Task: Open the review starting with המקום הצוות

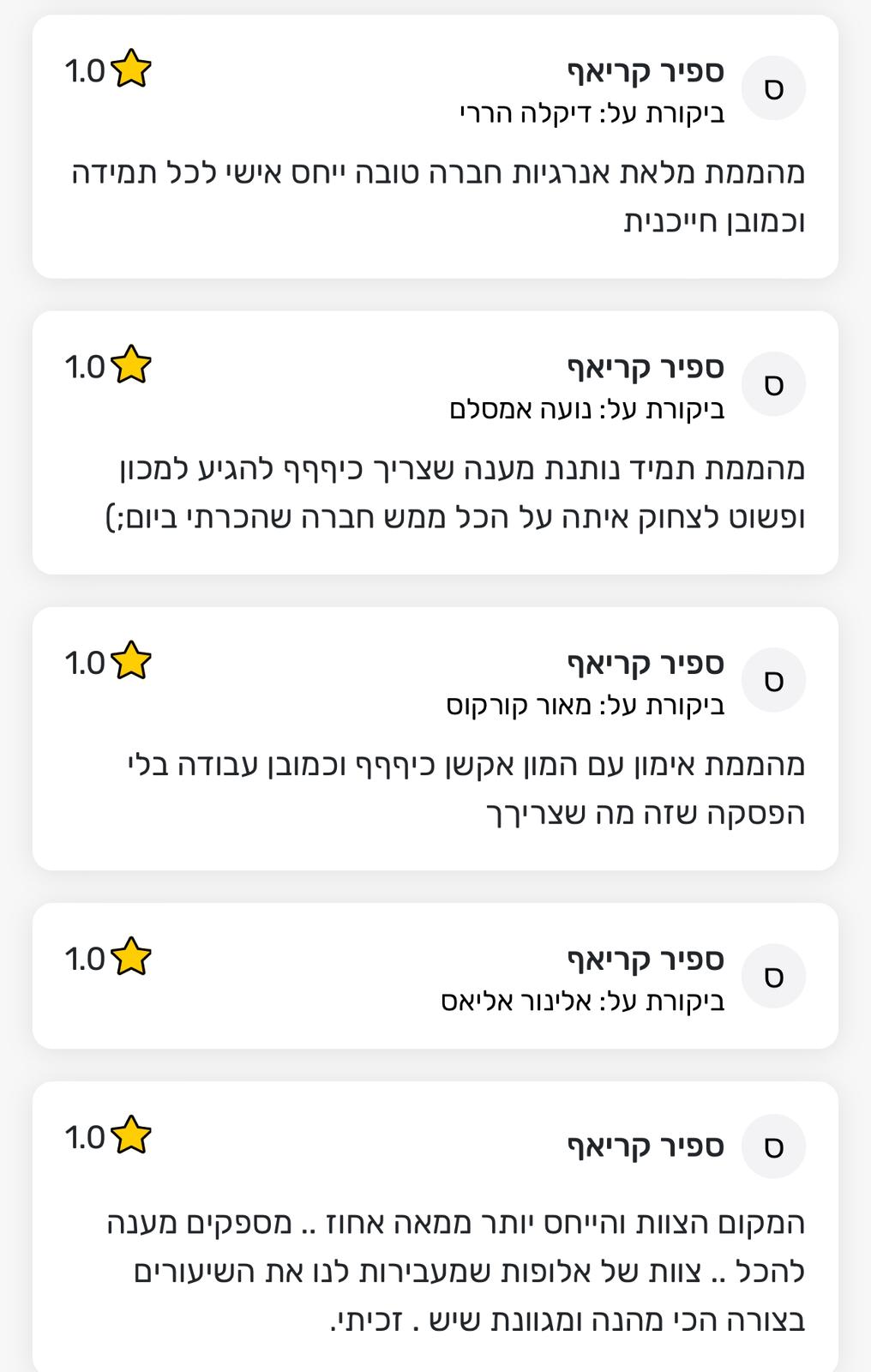Action: tap(435, 1226)
